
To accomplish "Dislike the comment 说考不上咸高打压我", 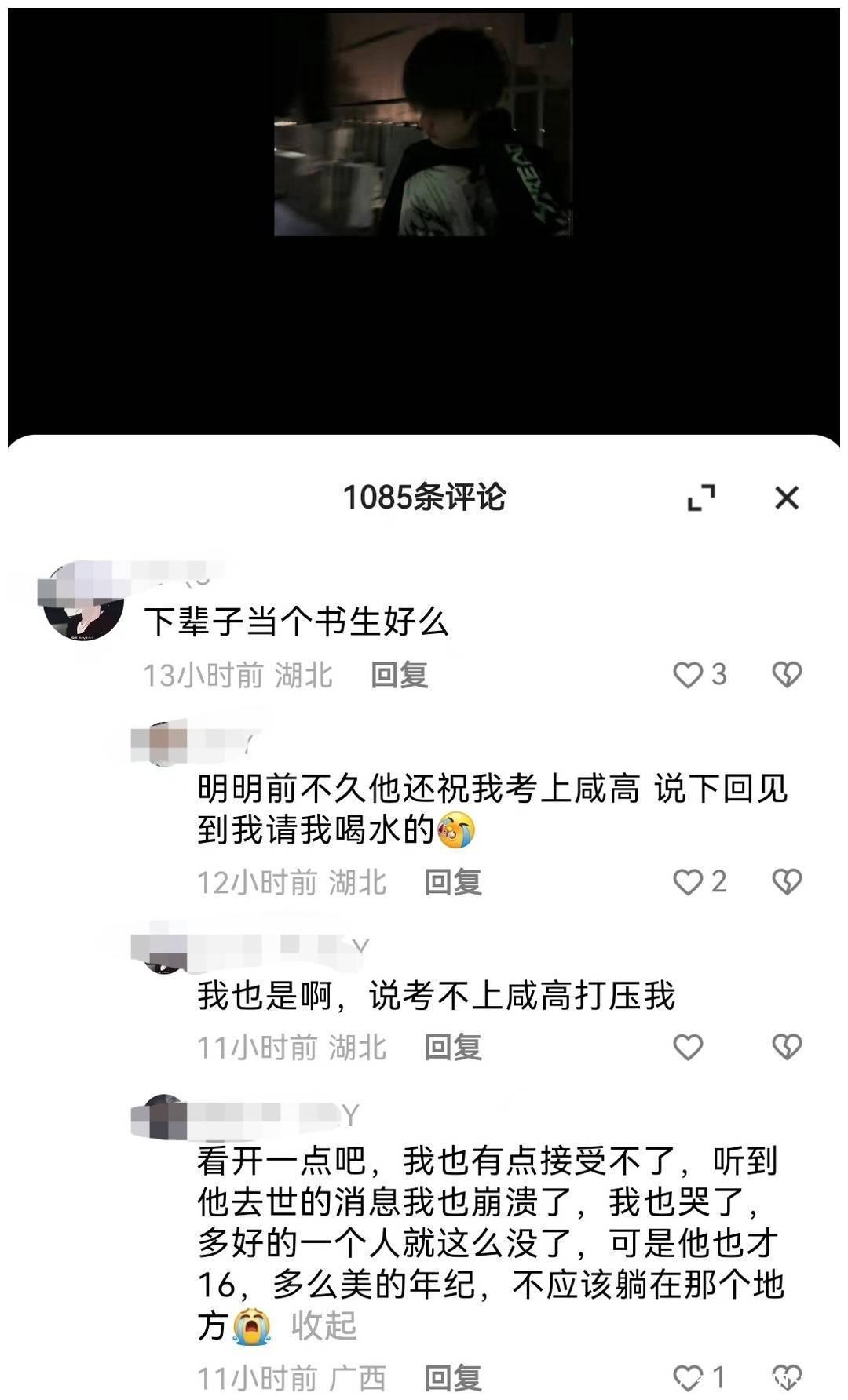I will tap(787, 1047).
